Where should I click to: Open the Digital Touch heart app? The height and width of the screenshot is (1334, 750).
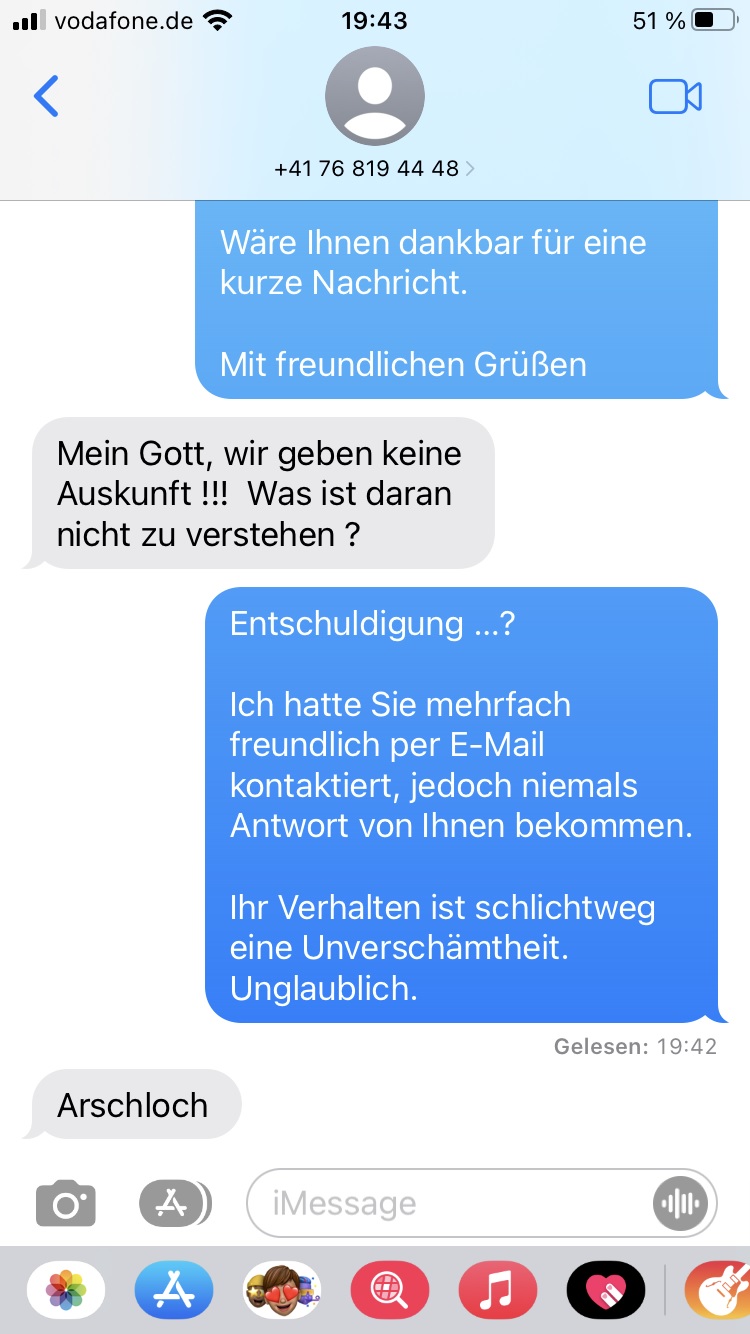(606, 1291)
